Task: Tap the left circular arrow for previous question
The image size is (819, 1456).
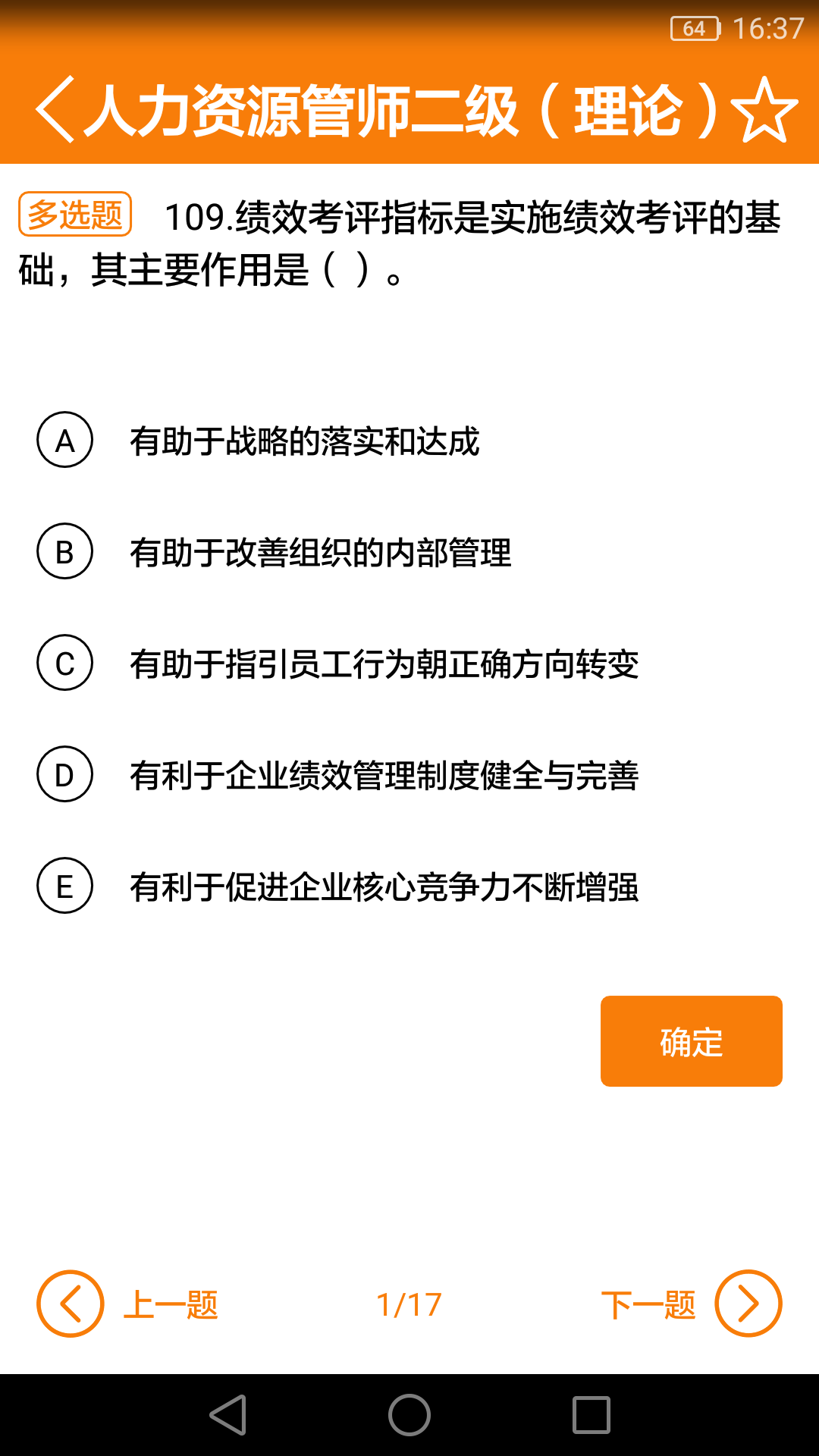Action: (69, 1304)
